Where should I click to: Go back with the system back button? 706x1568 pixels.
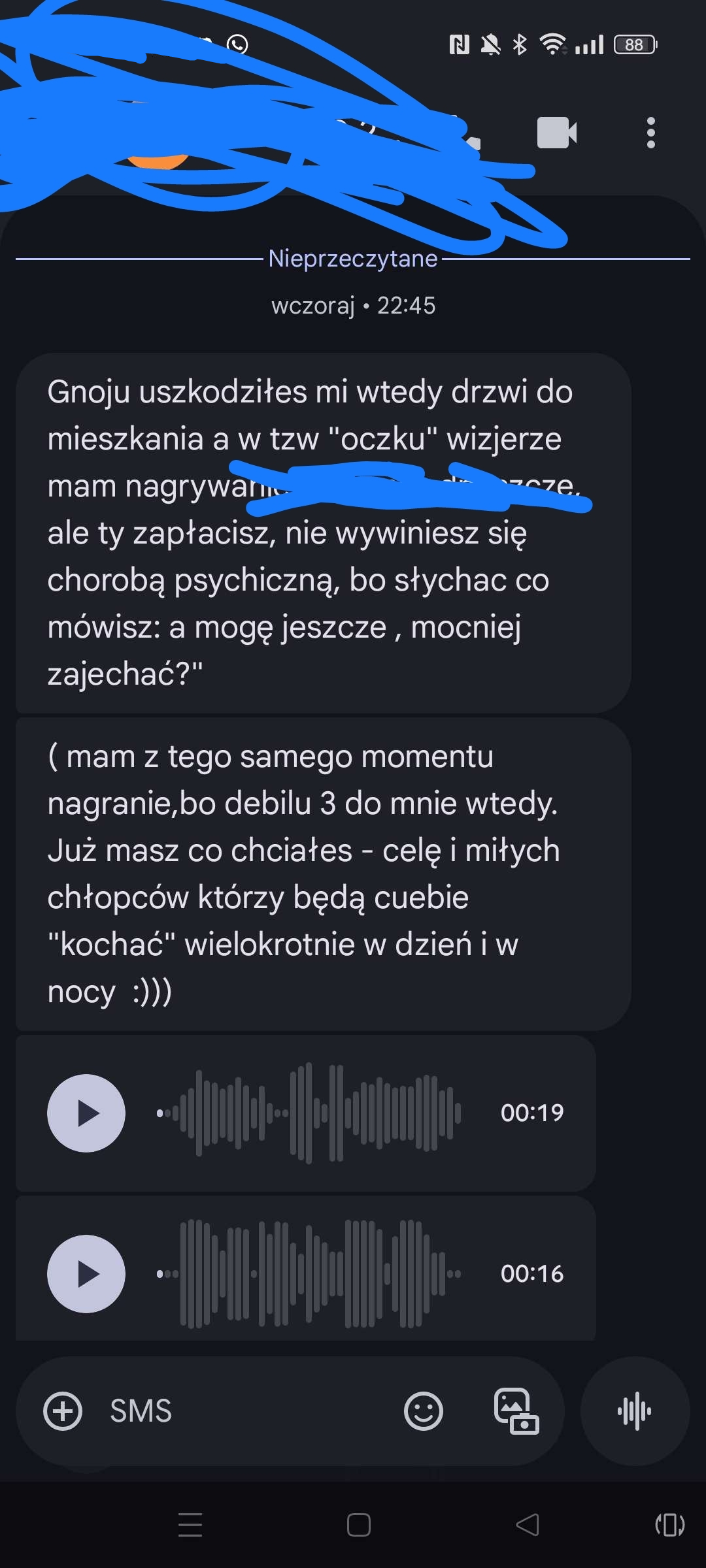[x=528, y=1525]
